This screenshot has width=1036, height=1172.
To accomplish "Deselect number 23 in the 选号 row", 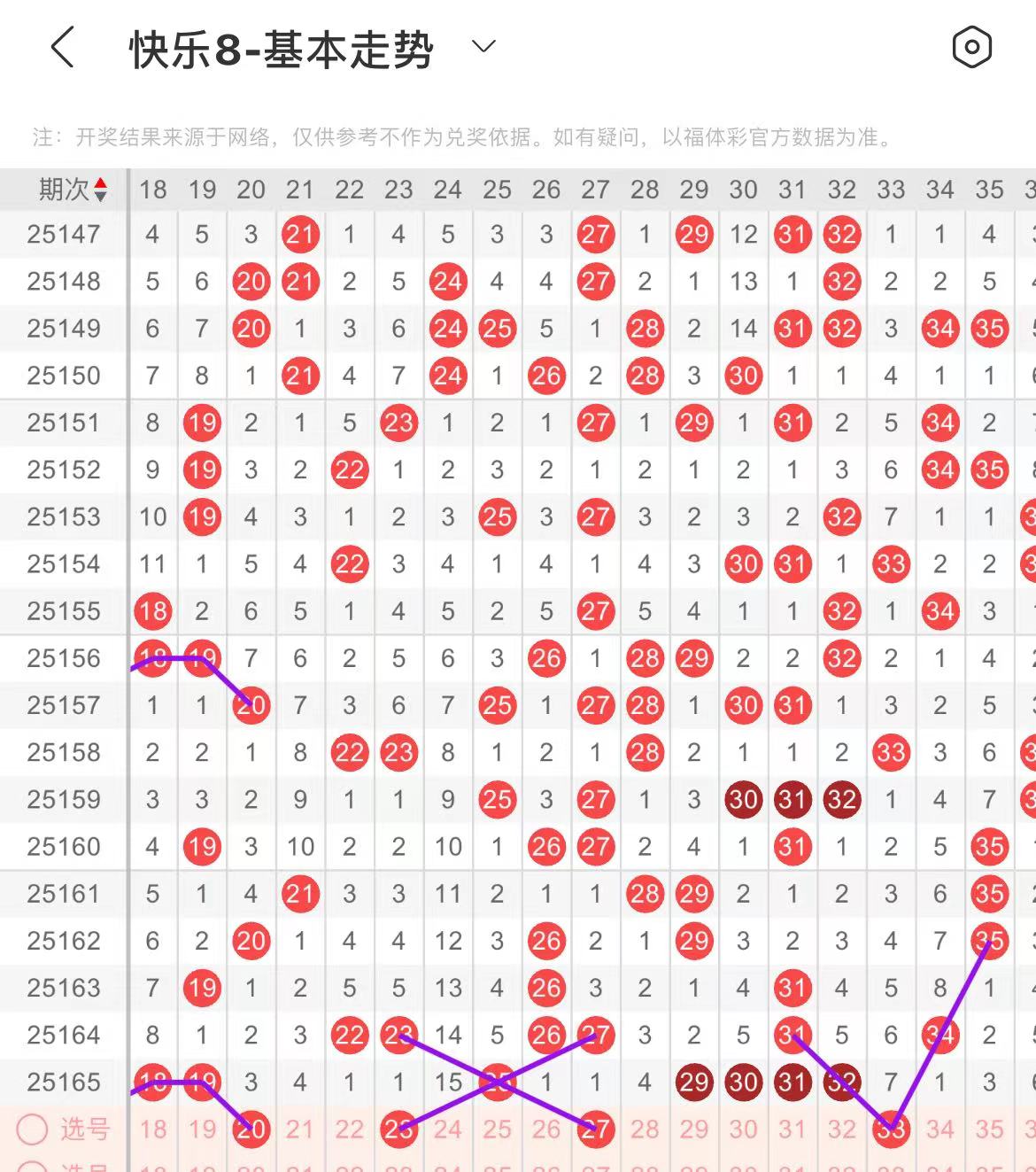I will 398,1129.
